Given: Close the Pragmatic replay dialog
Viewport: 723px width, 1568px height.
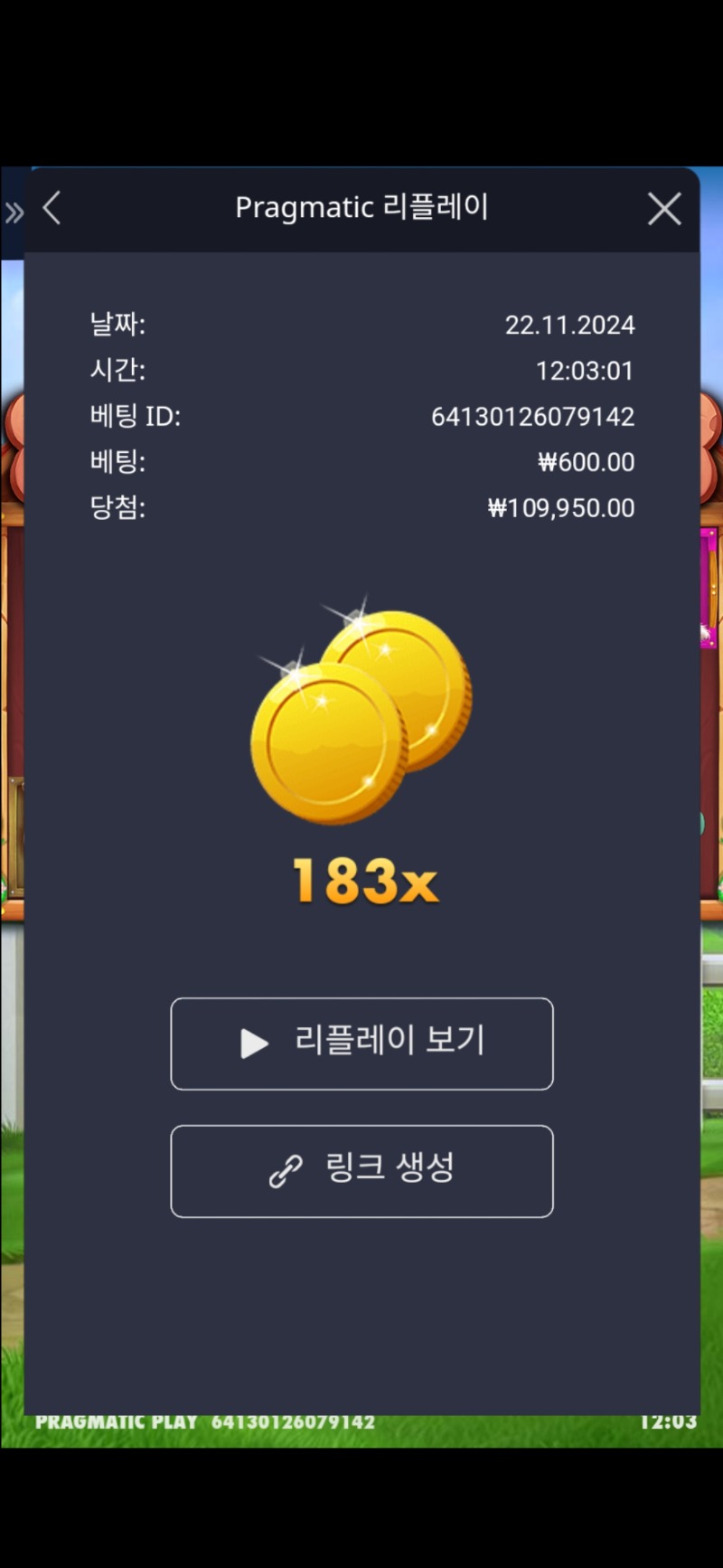Looking at the screenshot, I should pyautogui.click(x=664, y=210).
